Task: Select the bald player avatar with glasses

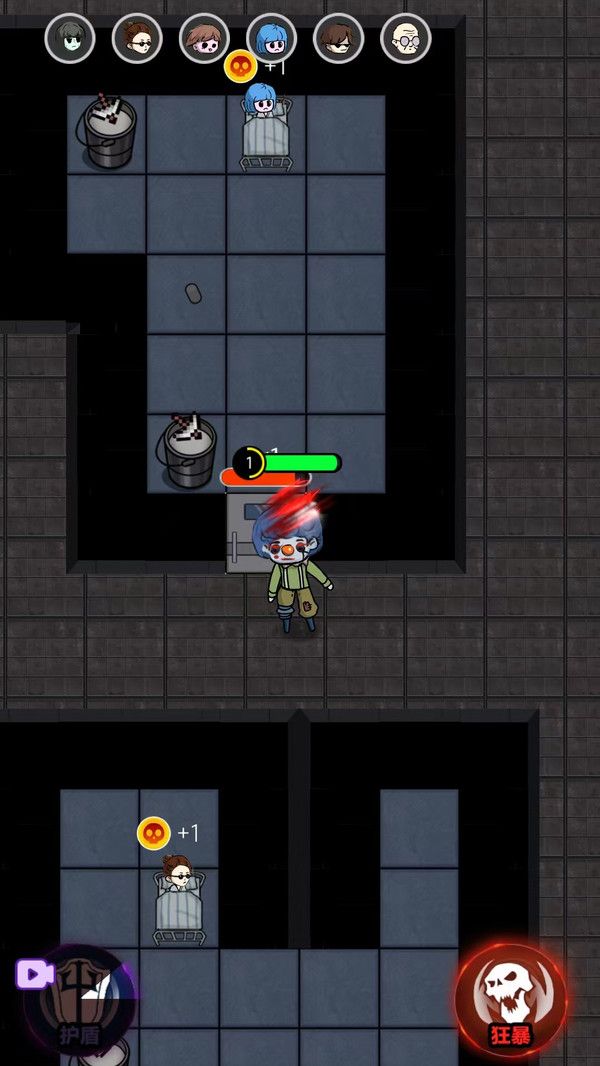Action: (x=405, y=39)
